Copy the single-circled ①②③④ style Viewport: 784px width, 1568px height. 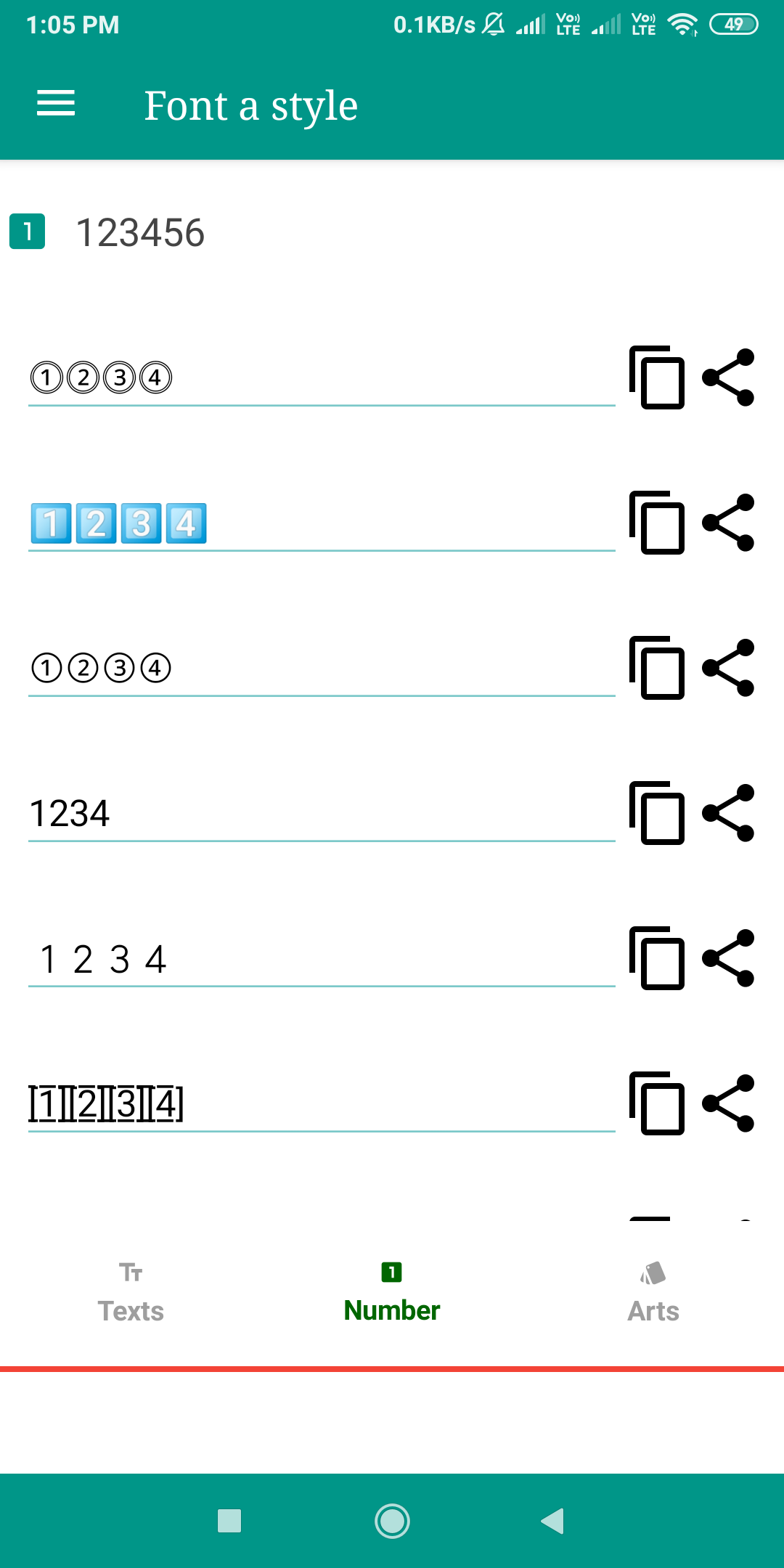click(x=656, y=668)
